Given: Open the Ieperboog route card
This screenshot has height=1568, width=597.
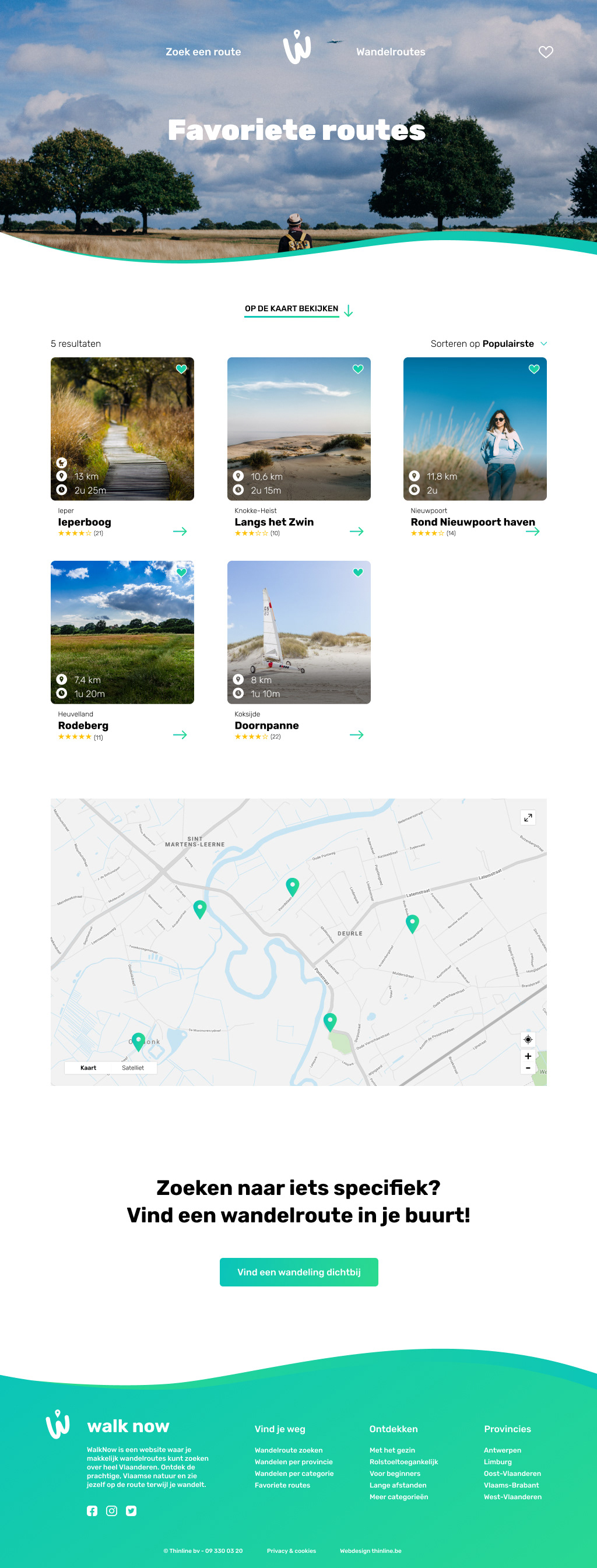Looking at the screenshot, I should pyautogui.click(x=122, y=429).
